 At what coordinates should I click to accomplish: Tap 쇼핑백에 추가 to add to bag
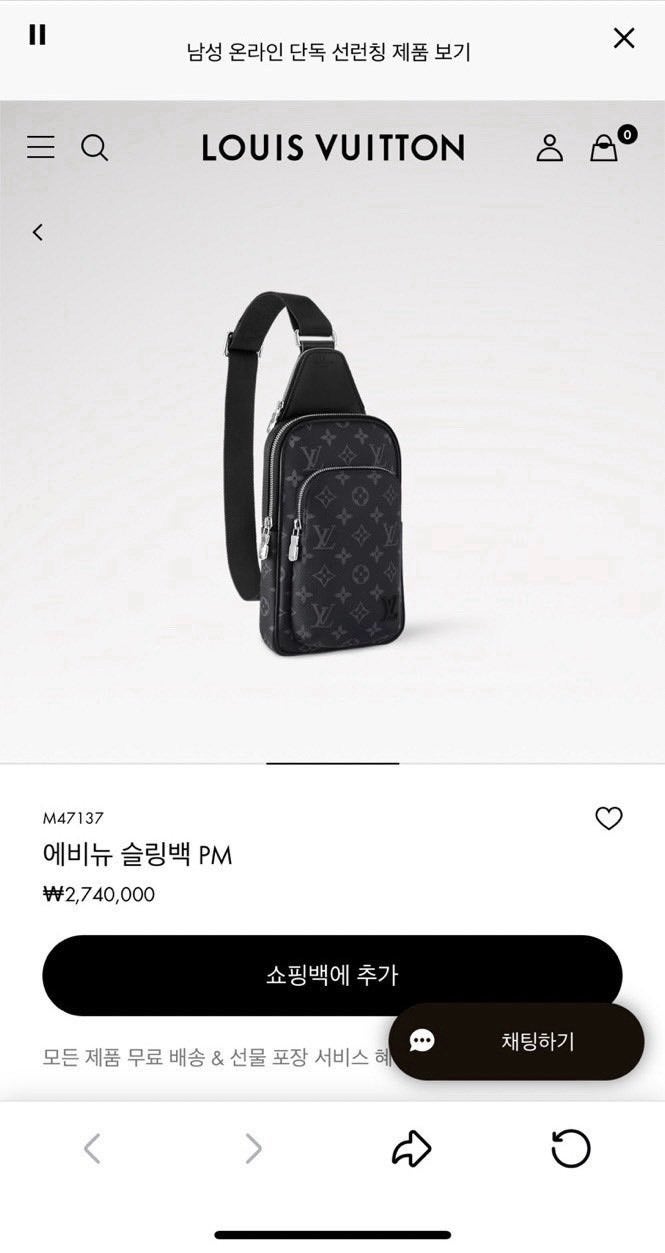coord(332,975)
